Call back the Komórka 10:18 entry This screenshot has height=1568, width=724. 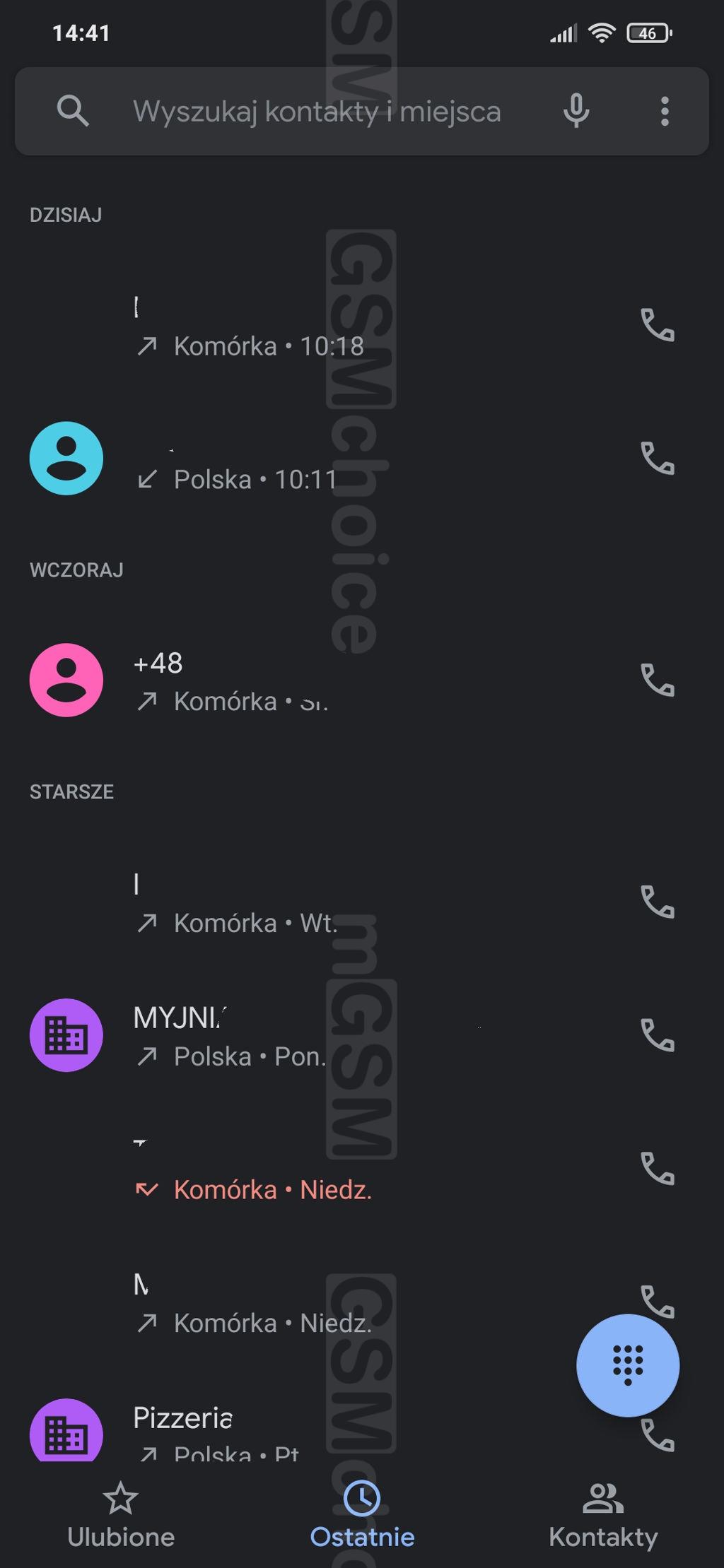(657, 325)
